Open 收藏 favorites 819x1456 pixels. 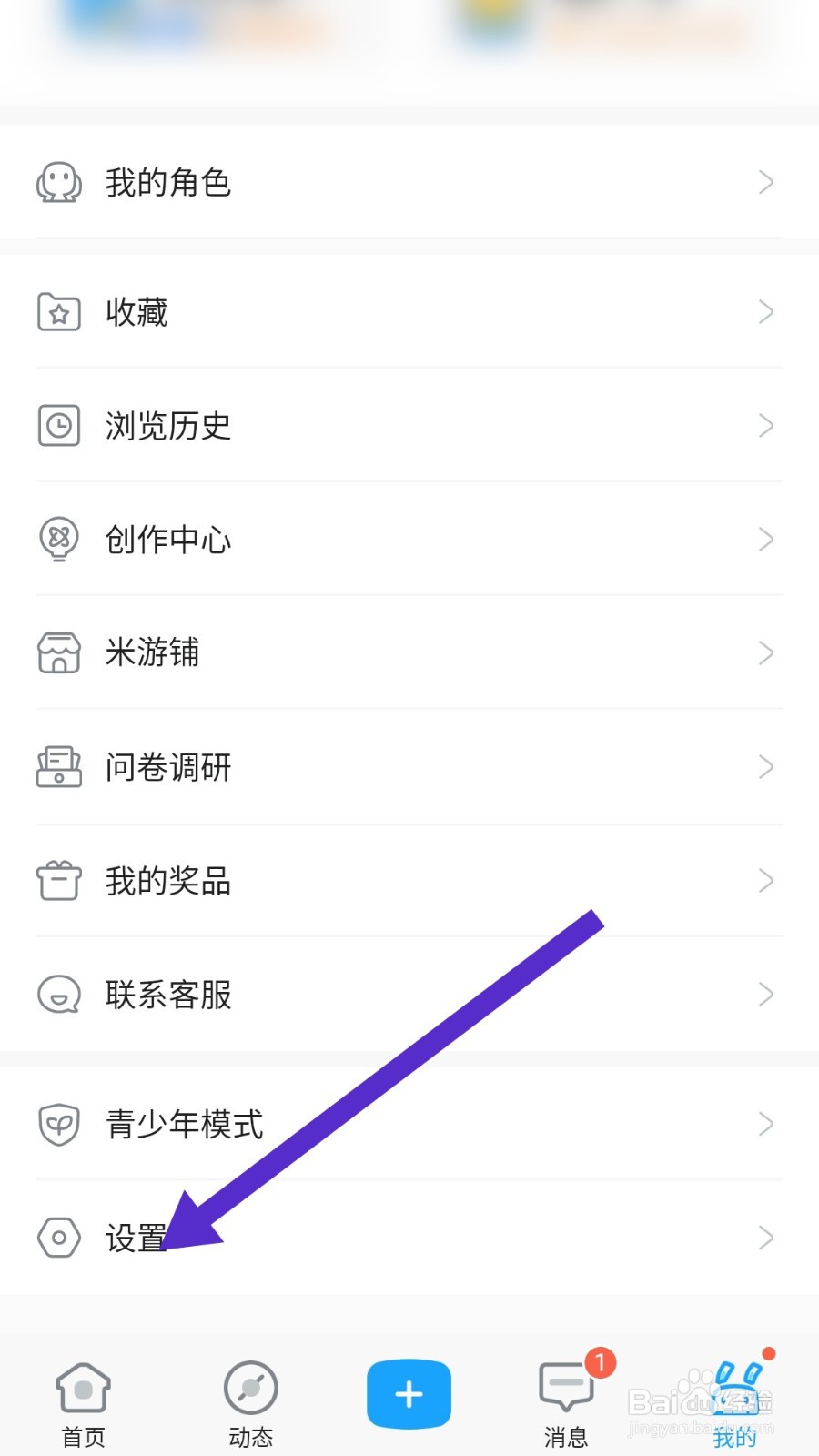pos(409,312)
